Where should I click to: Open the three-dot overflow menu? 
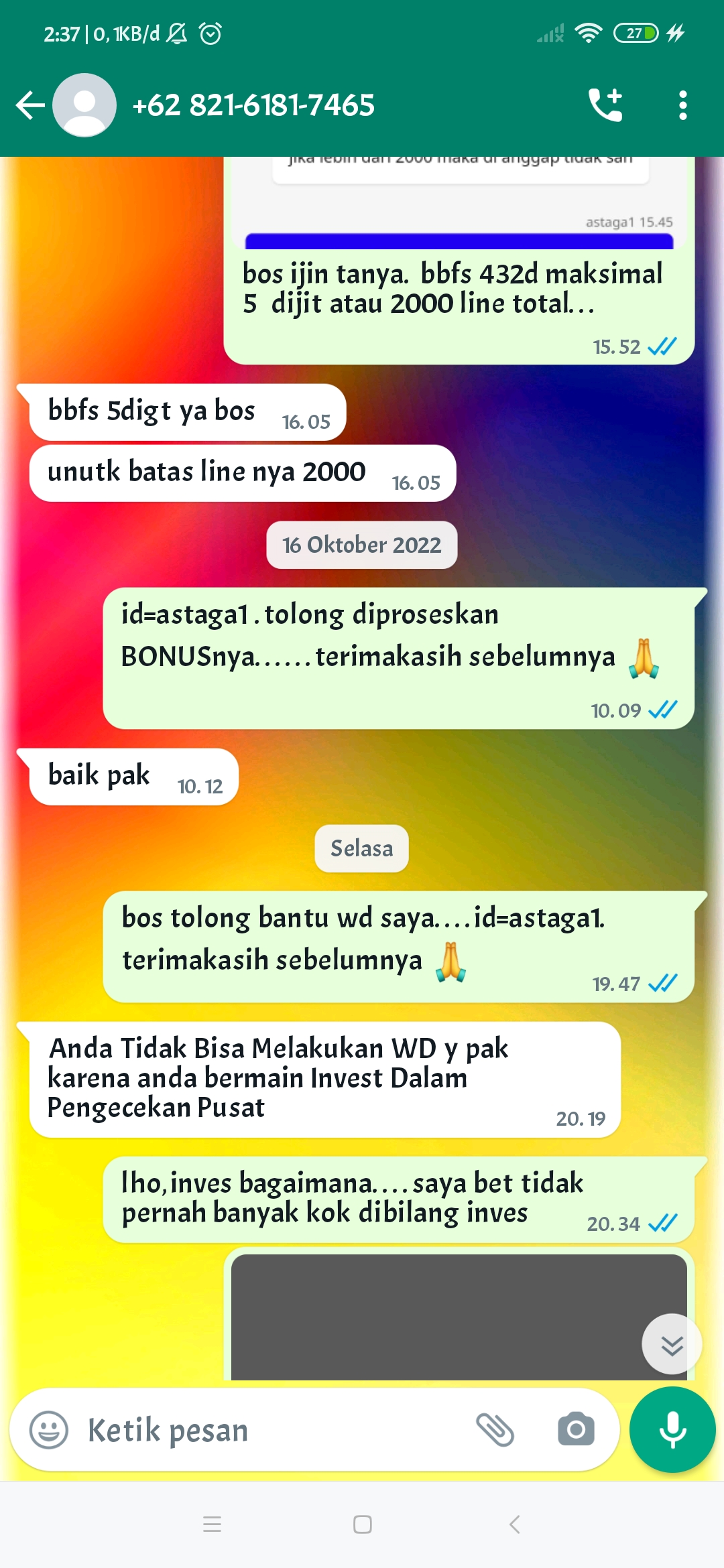pos(682,105)
